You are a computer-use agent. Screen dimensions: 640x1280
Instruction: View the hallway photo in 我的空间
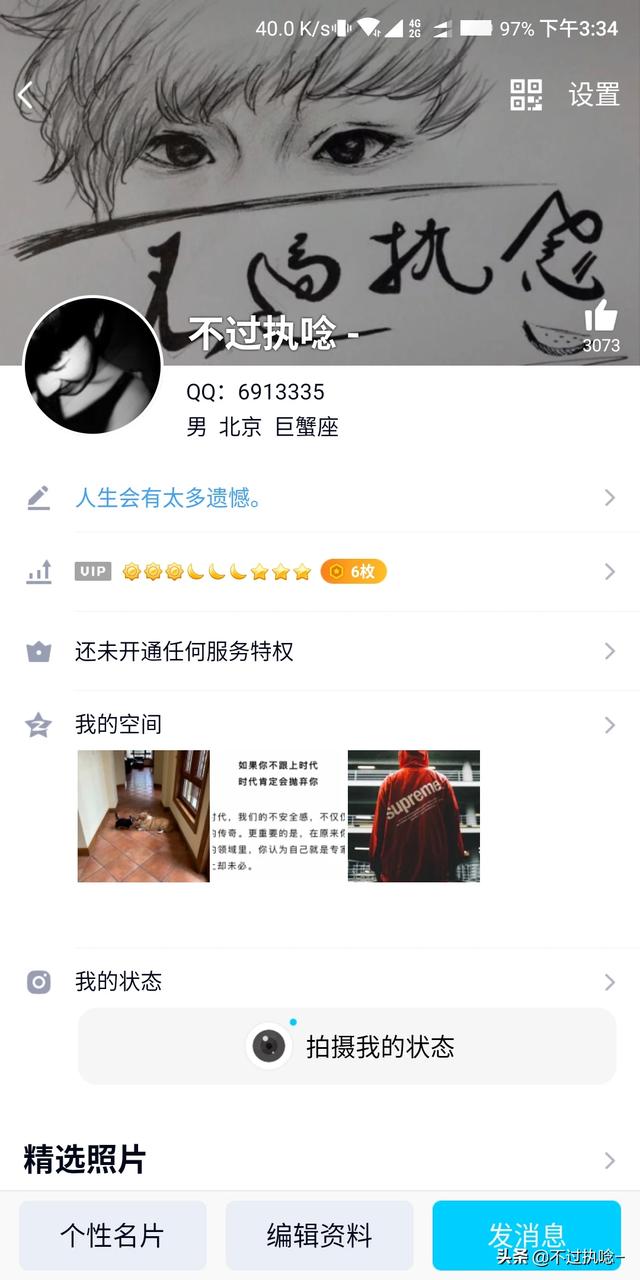144,816
